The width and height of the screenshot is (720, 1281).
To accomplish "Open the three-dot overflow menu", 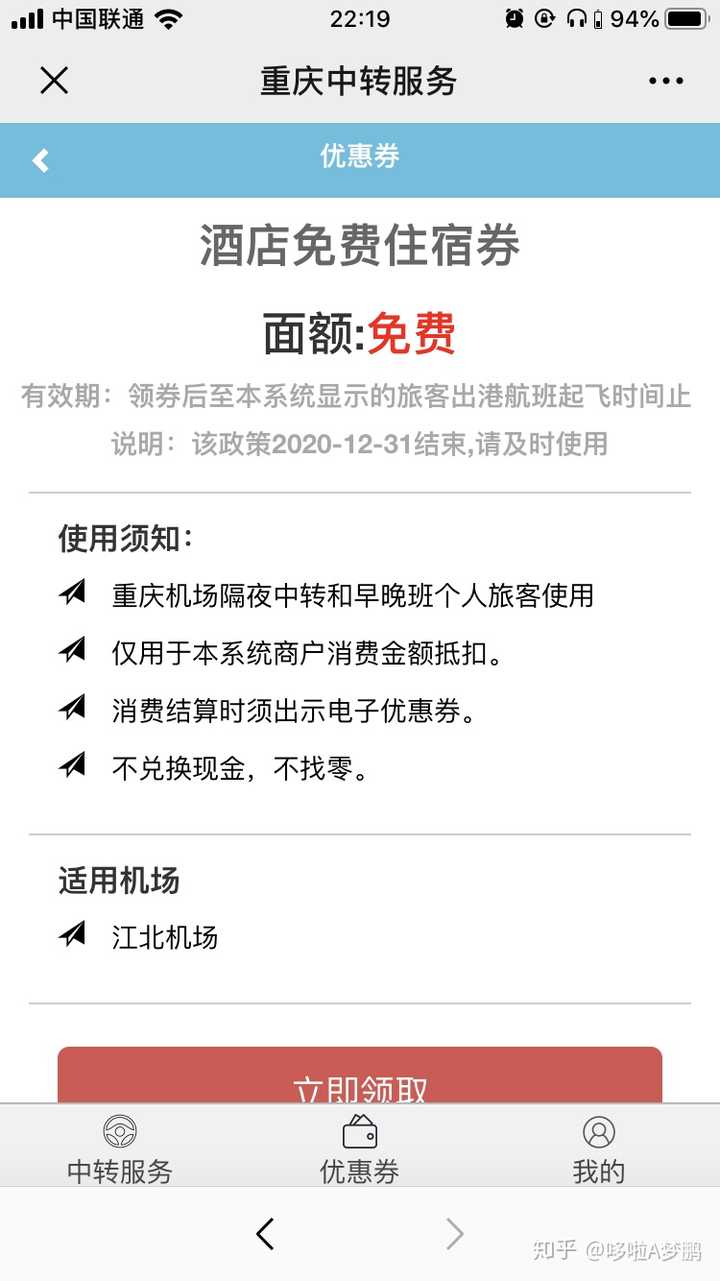I will click(x=666, y=81).
